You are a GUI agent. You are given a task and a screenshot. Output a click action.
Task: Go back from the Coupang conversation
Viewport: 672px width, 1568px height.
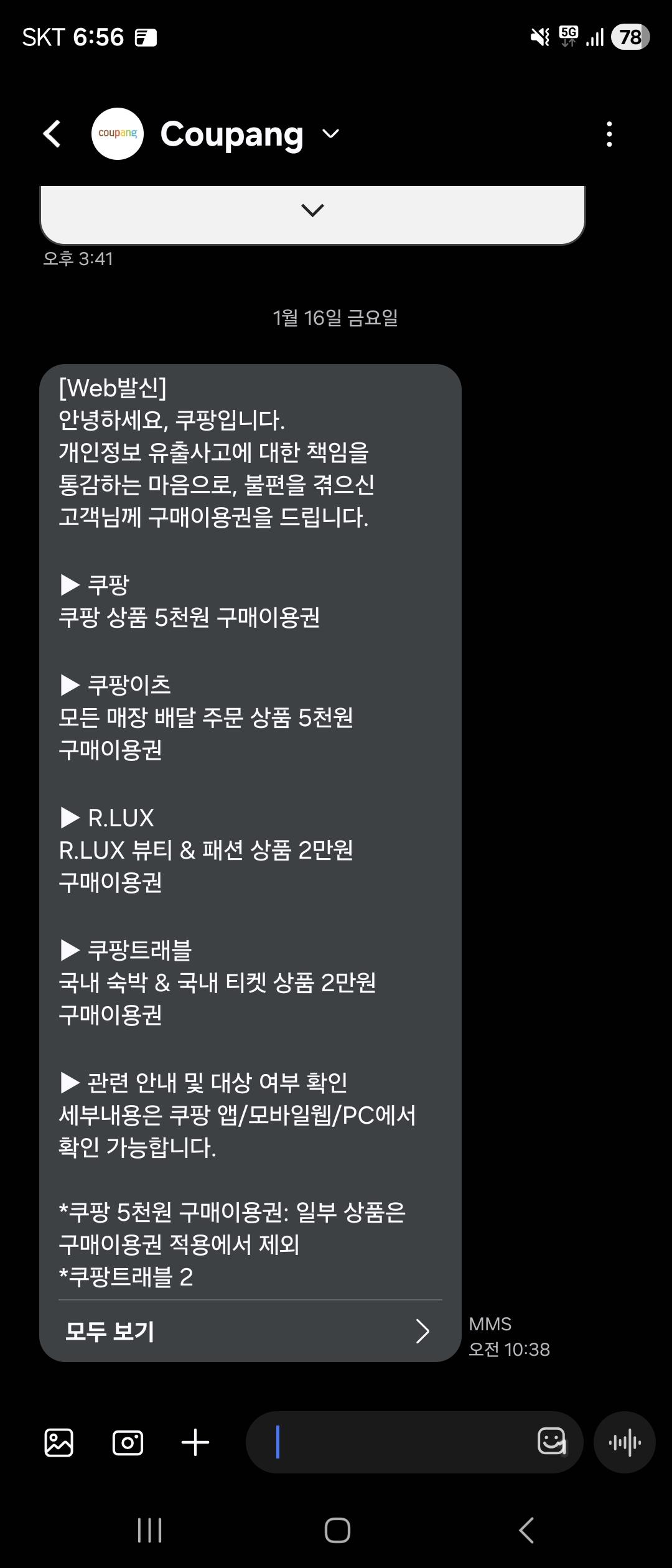coord(52,134)
